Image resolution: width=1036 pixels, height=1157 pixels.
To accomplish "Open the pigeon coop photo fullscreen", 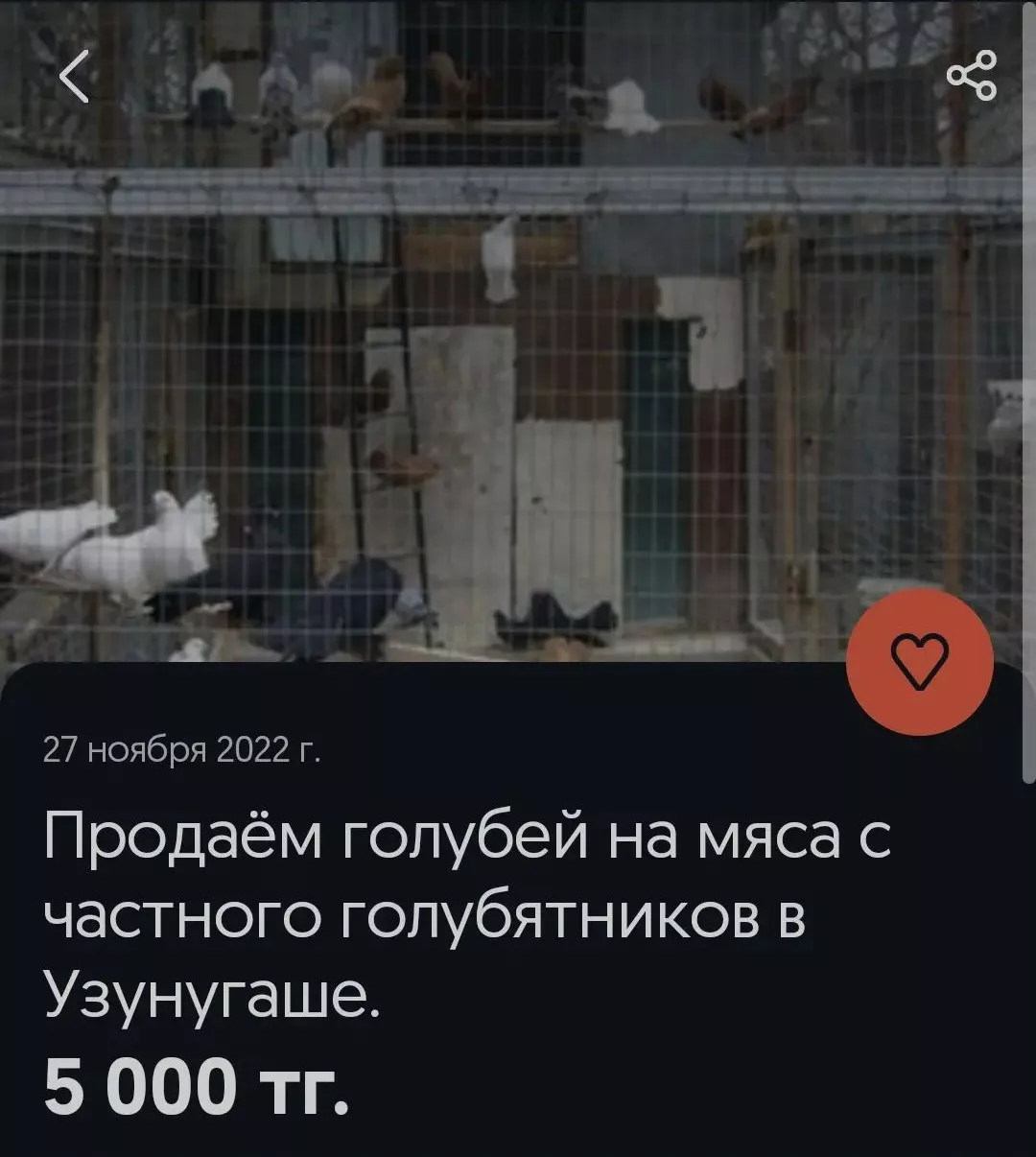I will (518, 365).
